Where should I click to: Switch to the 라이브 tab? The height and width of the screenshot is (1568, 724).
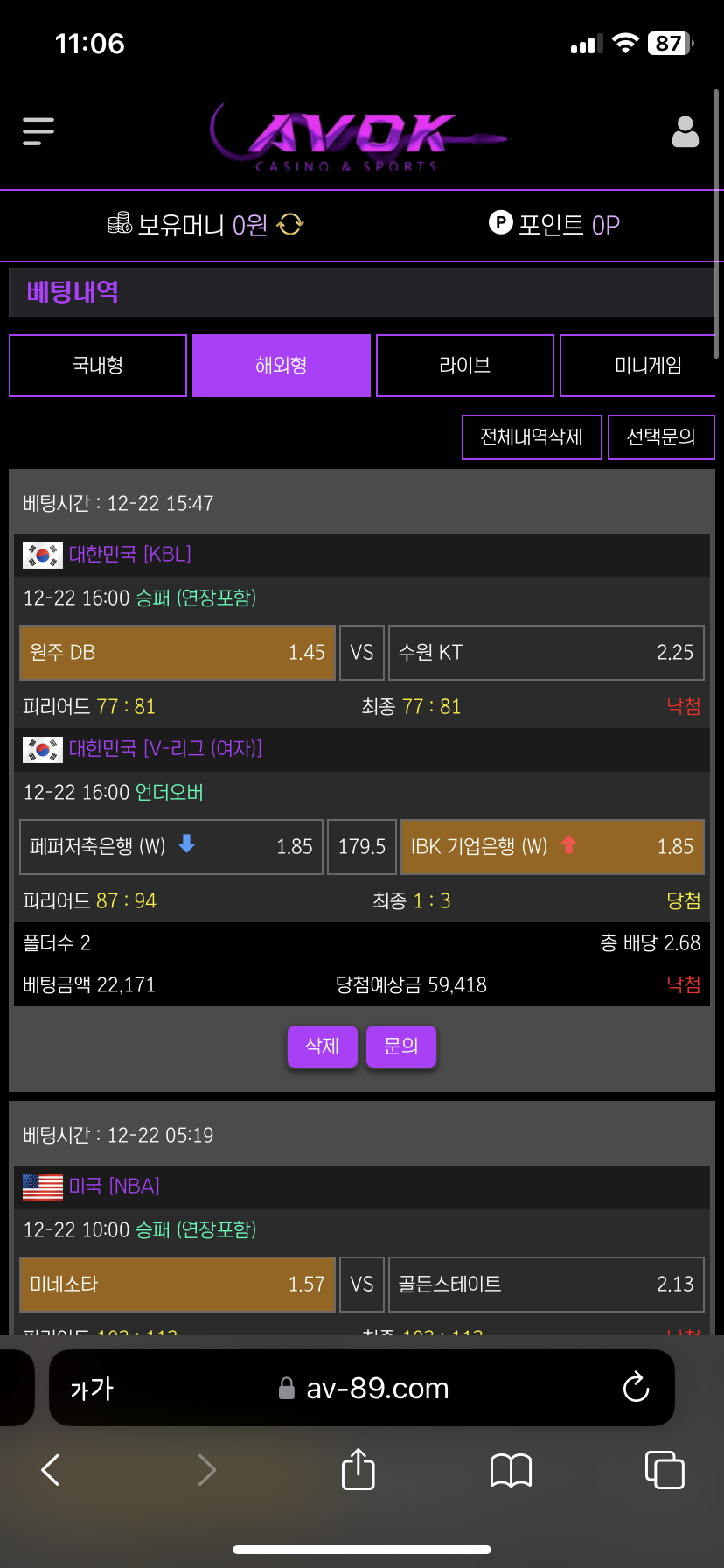click(x=465, y=366)
